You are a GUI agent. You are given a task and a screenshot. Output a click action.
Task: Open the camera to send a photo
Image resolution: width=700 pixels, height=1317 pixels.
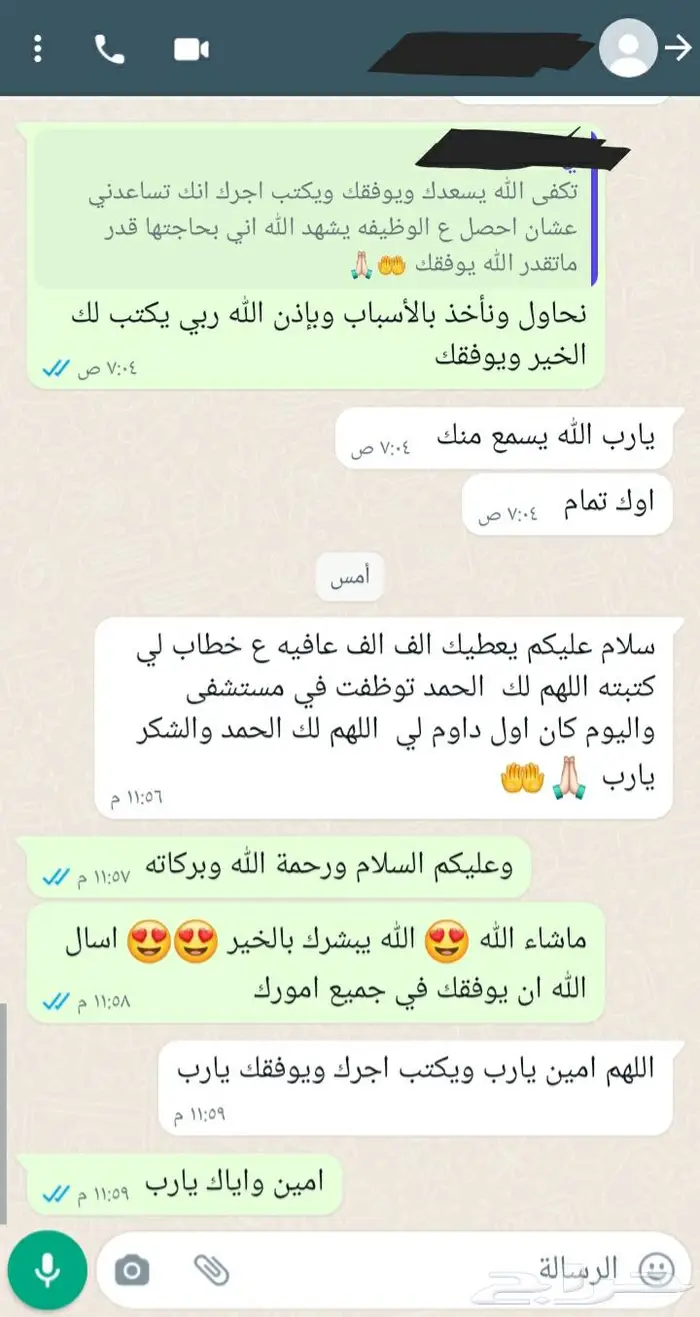(132, 1271)
